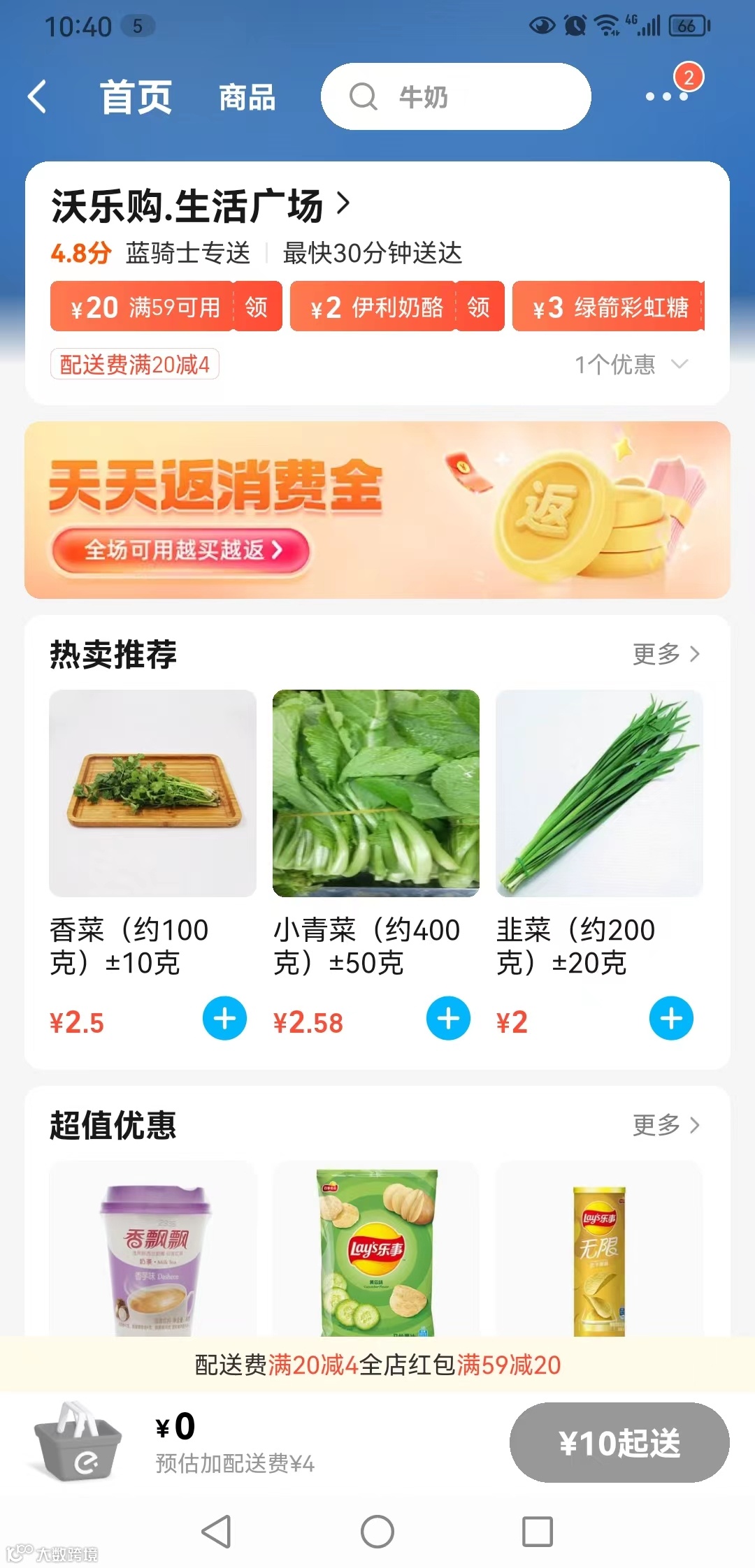Add 韭菜 to the cart
Viewport: 755px width, 1568px height.
671,1019
